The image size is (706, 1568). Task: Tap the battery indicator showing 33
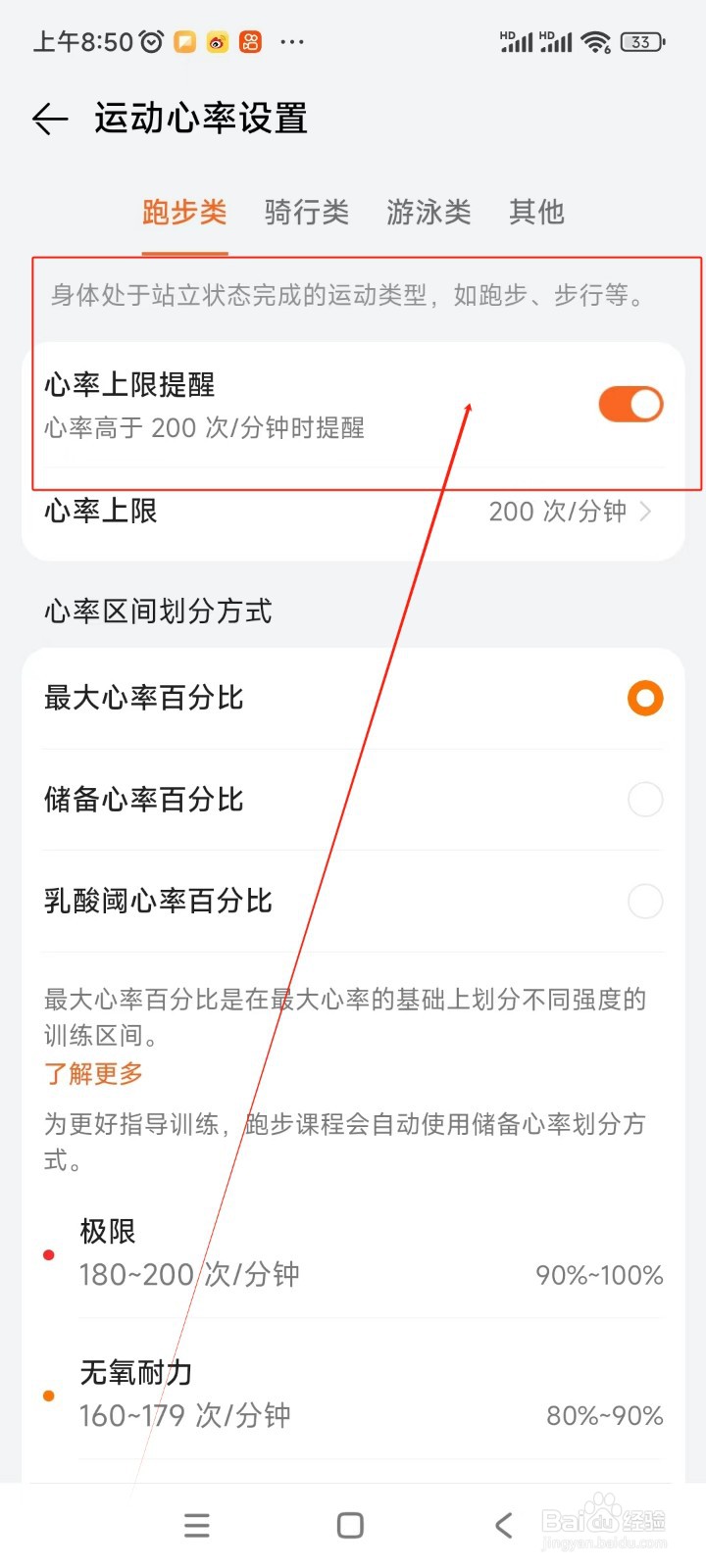tap(639, 41)
